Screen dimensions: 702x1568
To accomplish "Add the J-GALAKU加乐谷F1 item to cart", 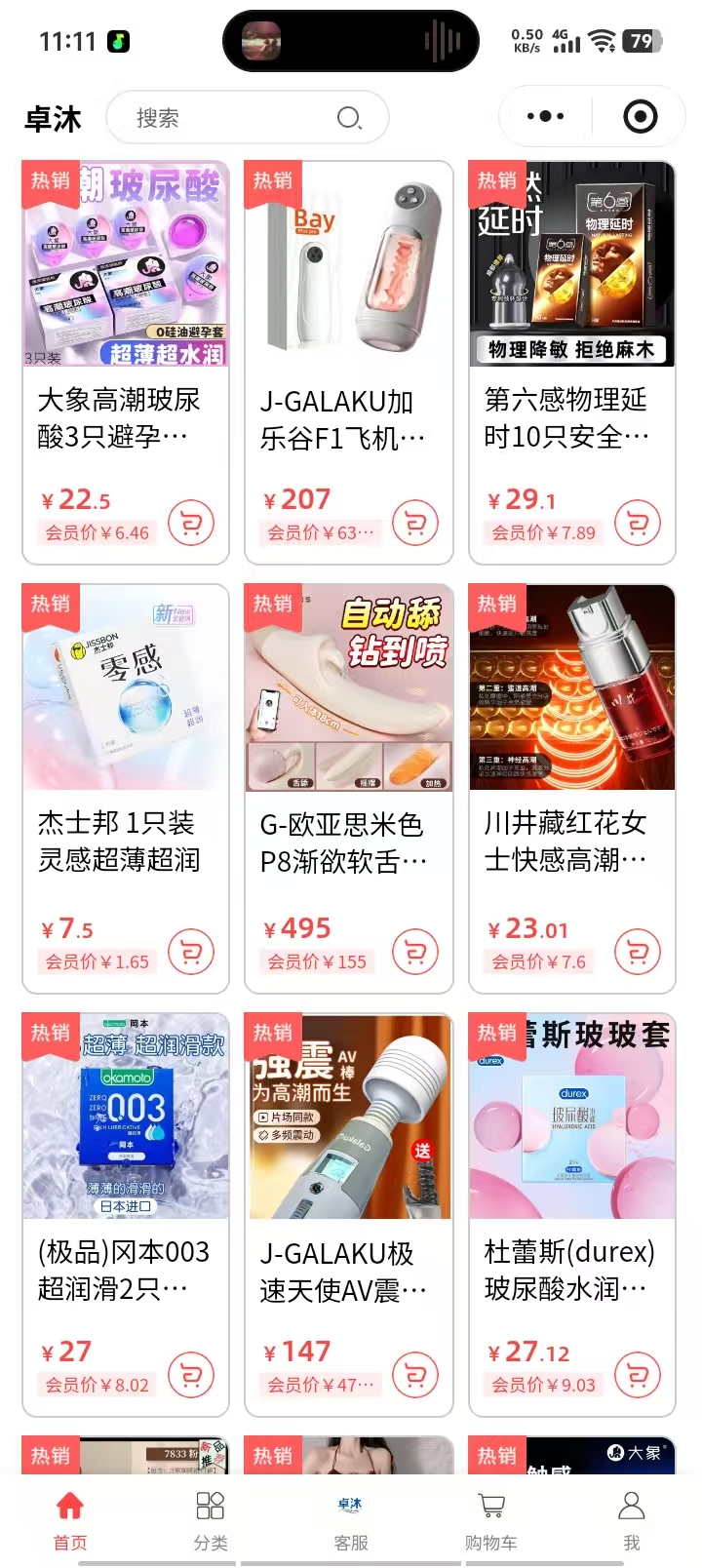I will (x=415, y=524).
